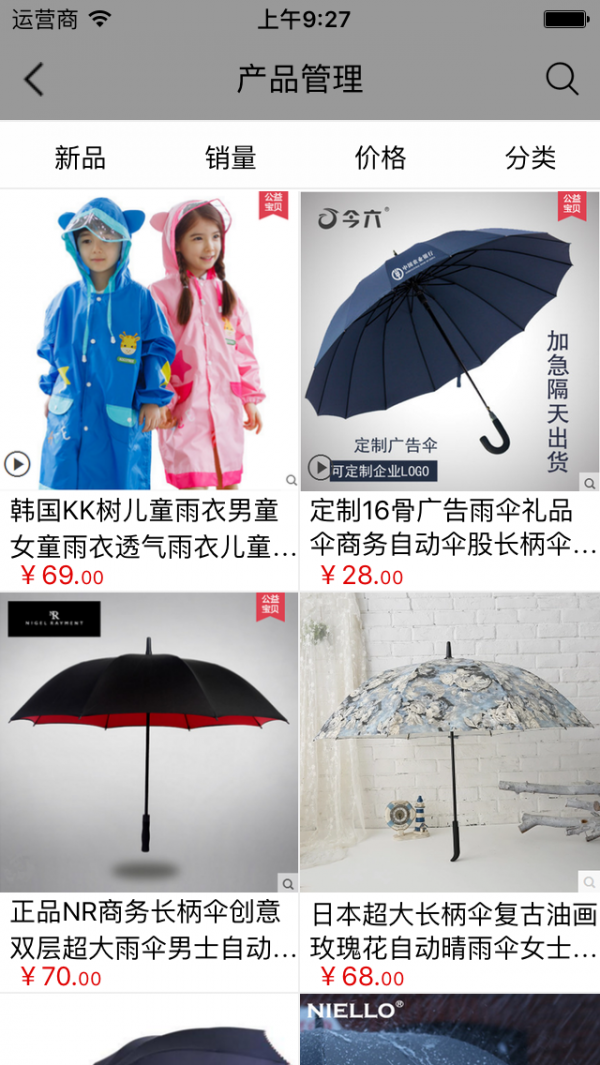Screen dimensions: 600x1065
Task: Sort products by 销量
Action: 231,157
